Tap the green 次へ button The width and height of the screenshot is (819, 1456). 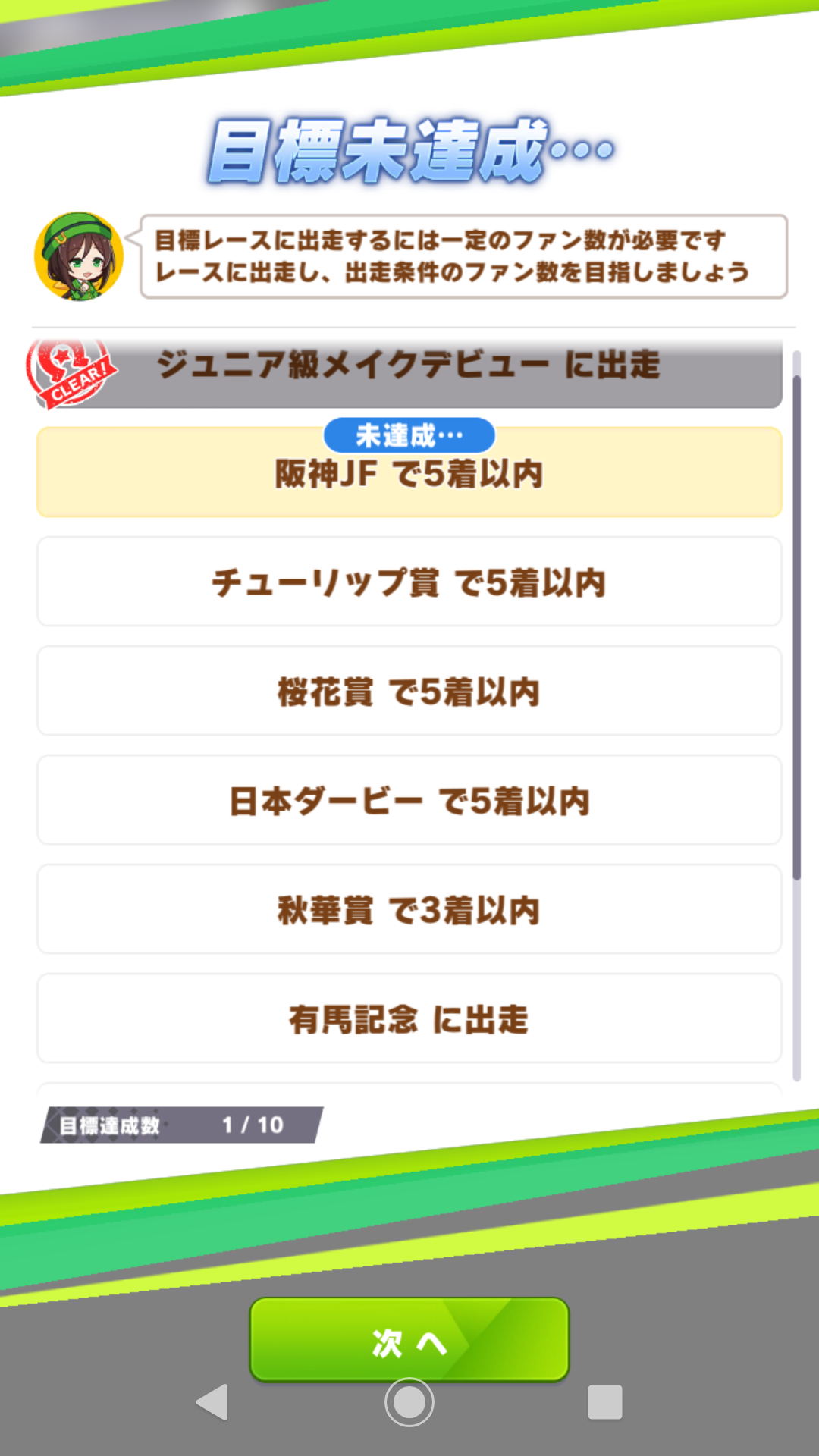[409, 1340]
